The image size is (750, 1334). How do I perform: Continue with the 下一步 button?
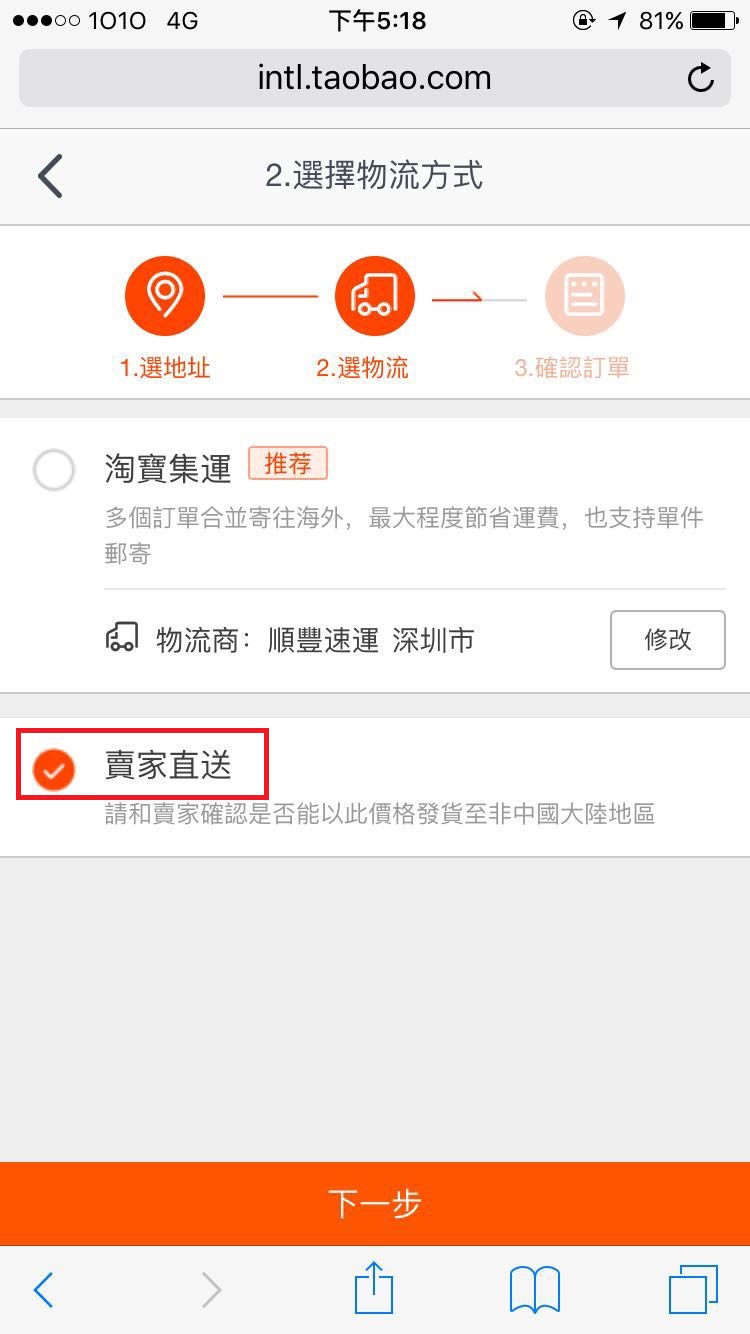(375, 1203)
